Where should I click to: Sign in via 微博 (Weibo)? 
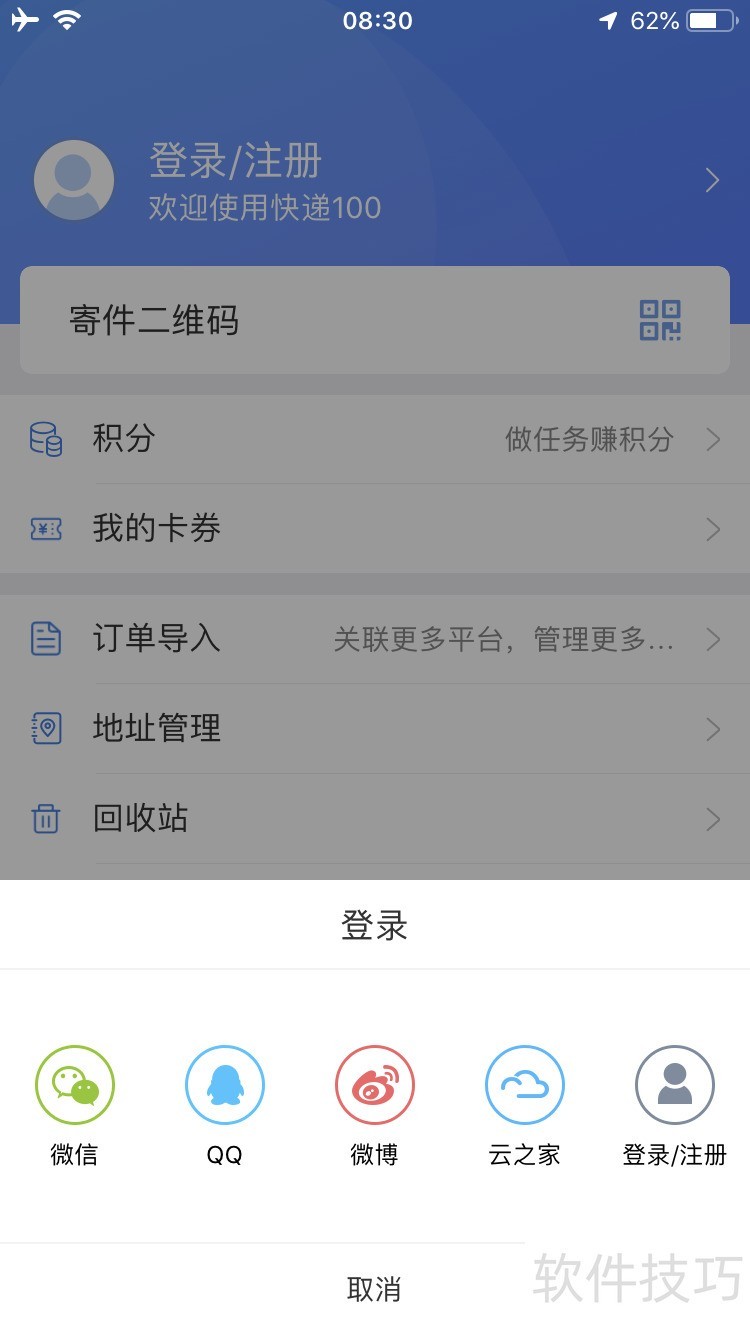tap(375, 1086)
